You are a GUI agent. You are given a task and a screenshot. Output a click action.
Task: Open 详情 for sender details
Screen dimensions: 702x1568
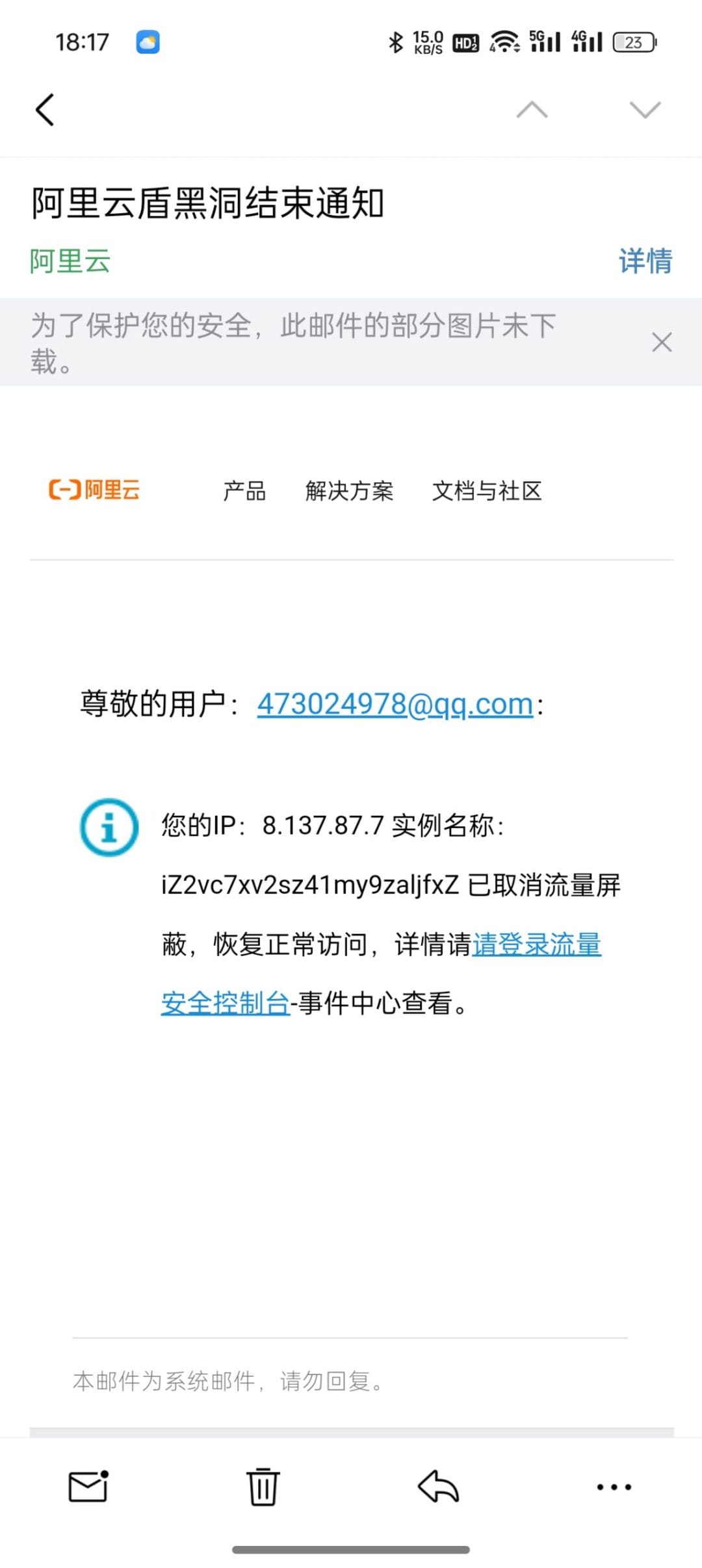645,261
